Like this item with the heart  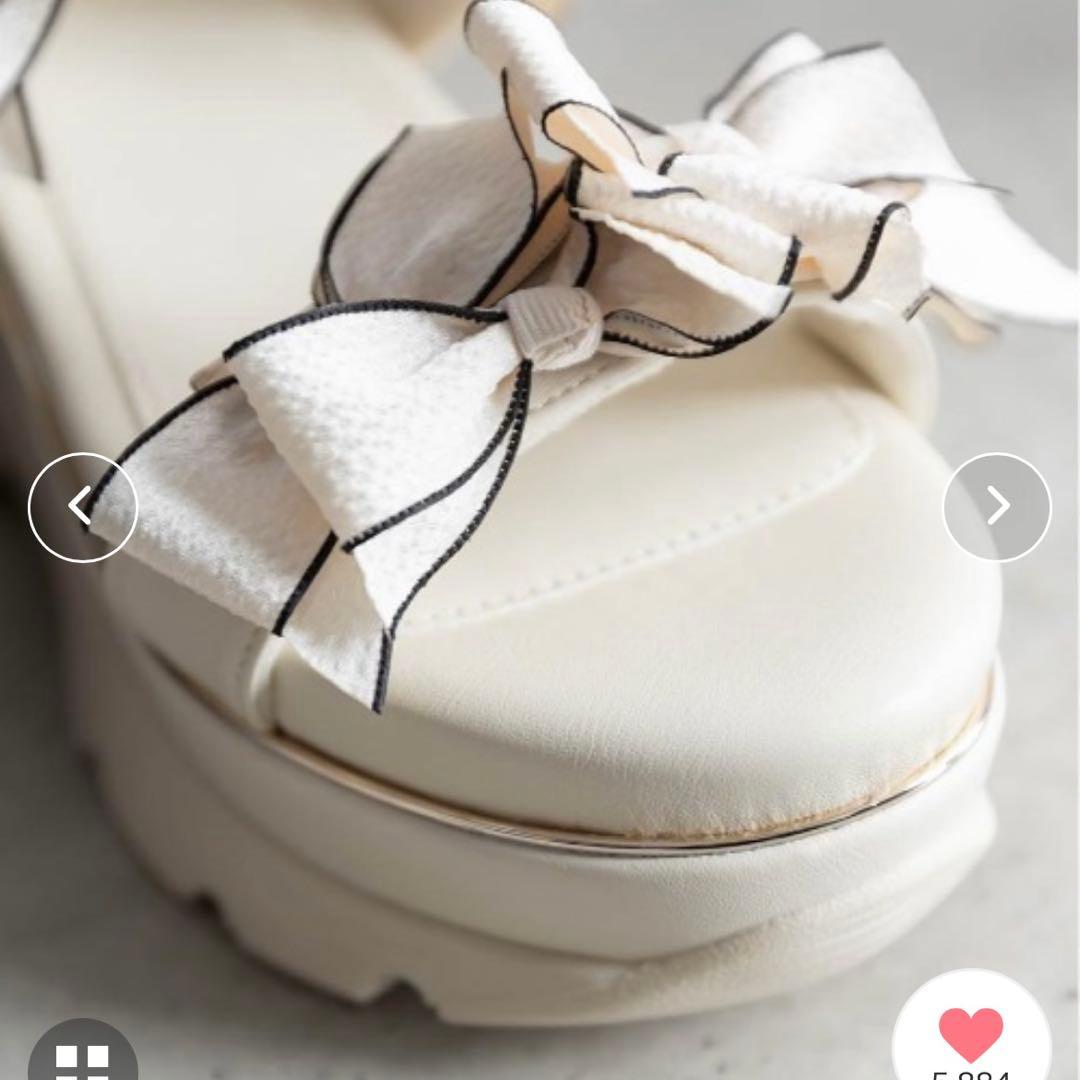[970, 1034]
